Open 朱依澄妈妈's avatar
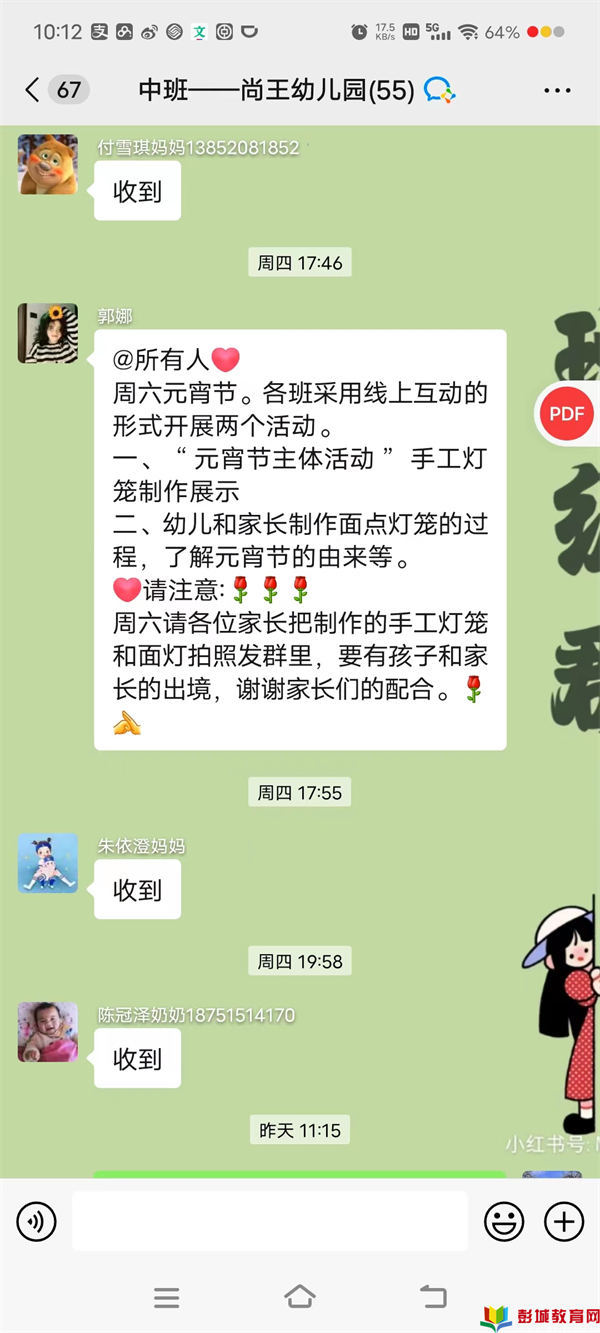Image resolution: width=600 pixels, height=1333 pixels. pyautogui.click(x=48, y=862)
